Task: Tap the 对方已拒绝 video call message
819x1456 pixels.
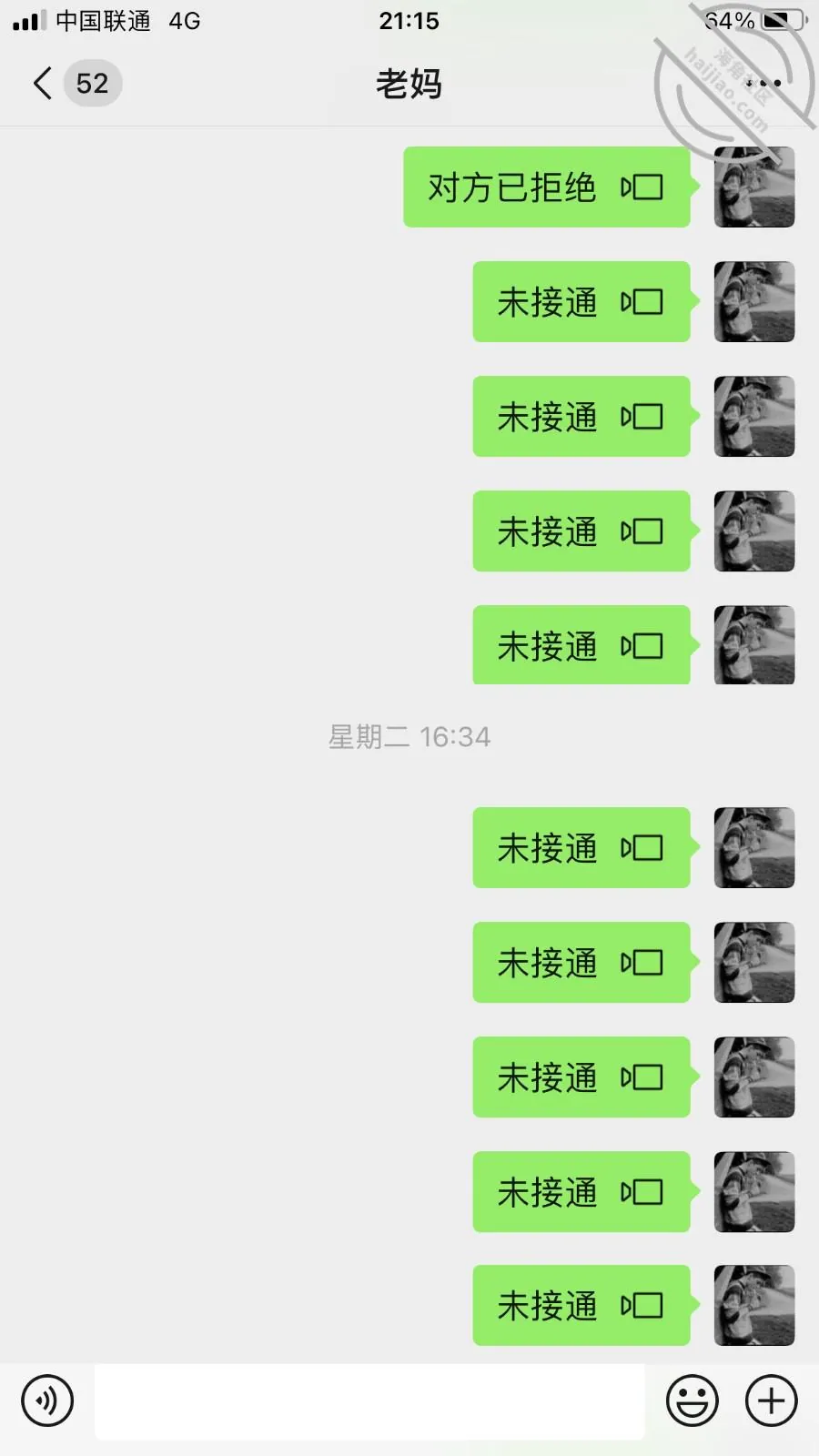Action: (x=548, y=187)
